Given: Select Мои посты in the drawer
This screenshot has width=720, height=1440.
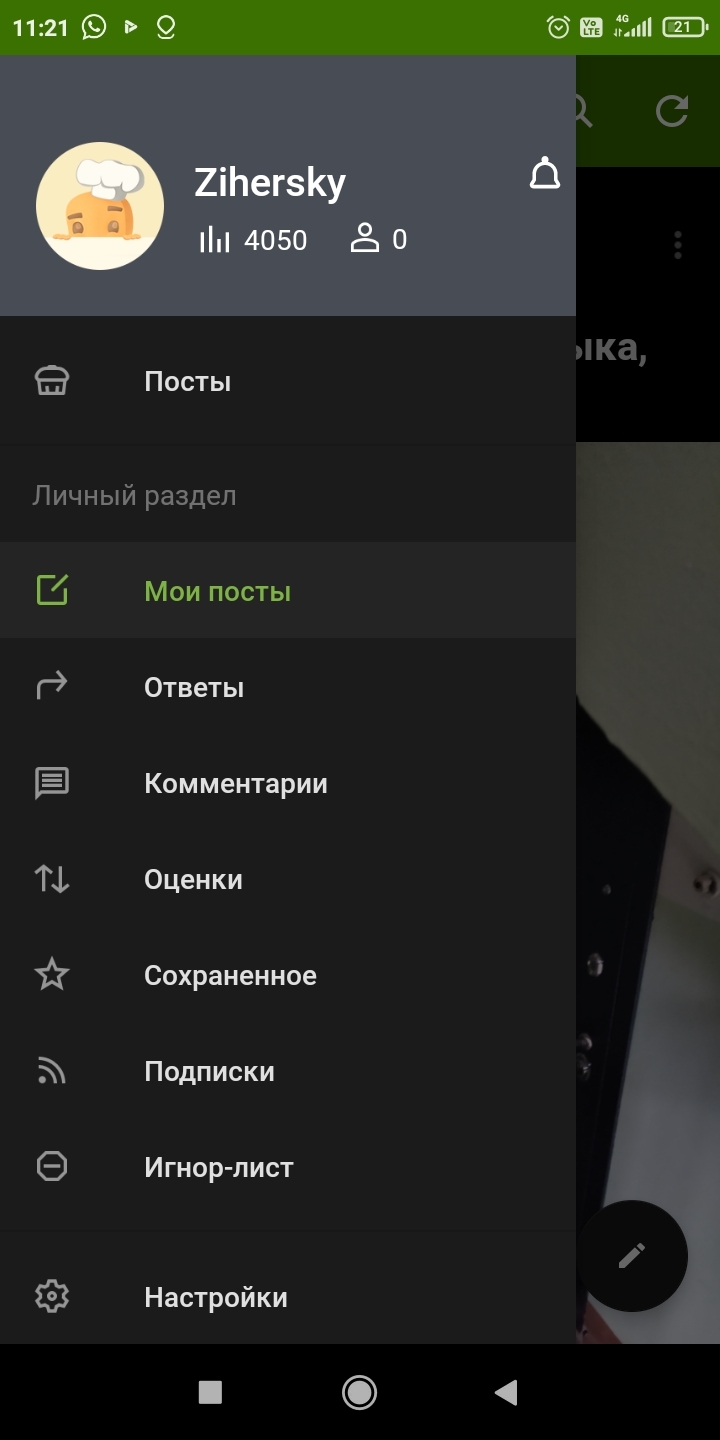Looking at the screenshot, I should [x=288, y=591].
